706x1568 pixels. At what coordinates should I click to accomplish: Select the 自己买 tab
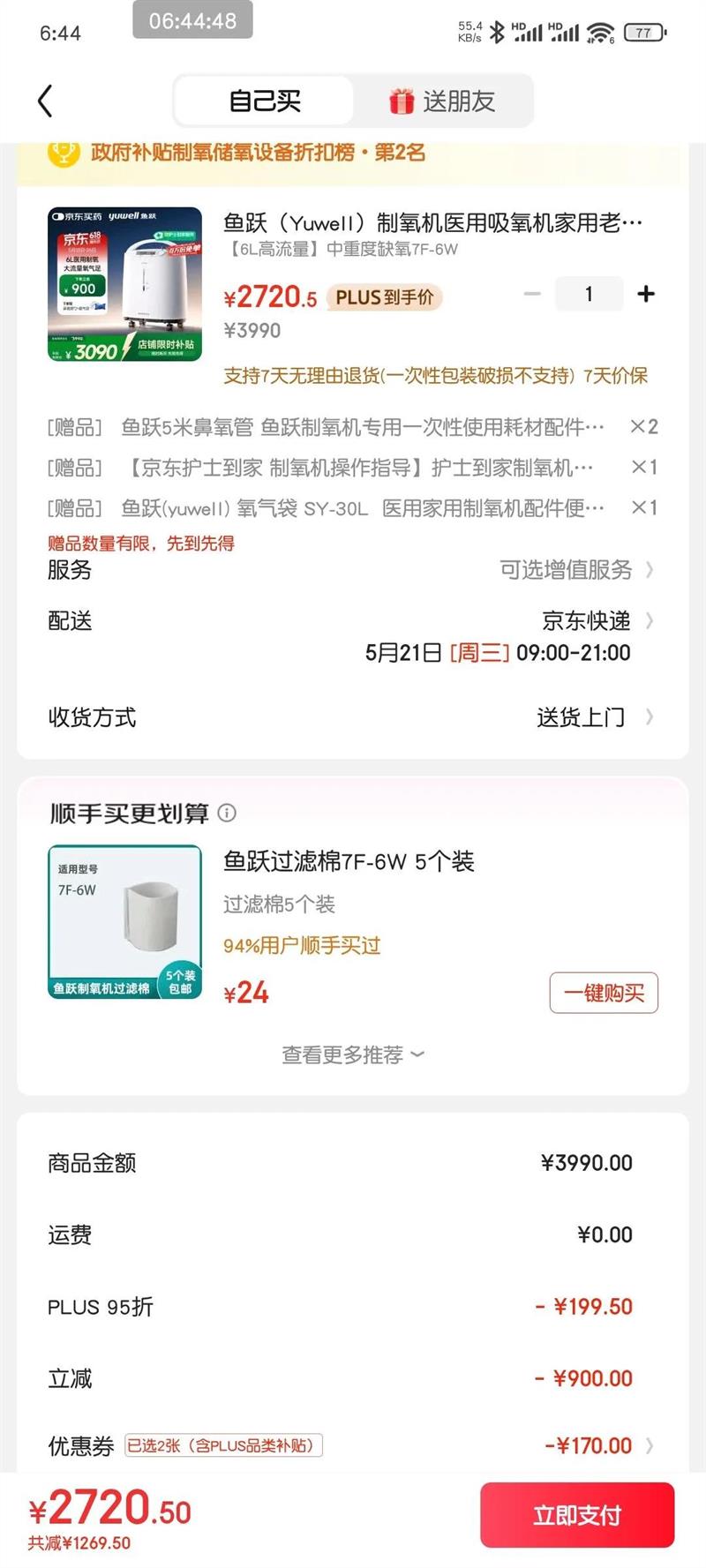[265, 101]
